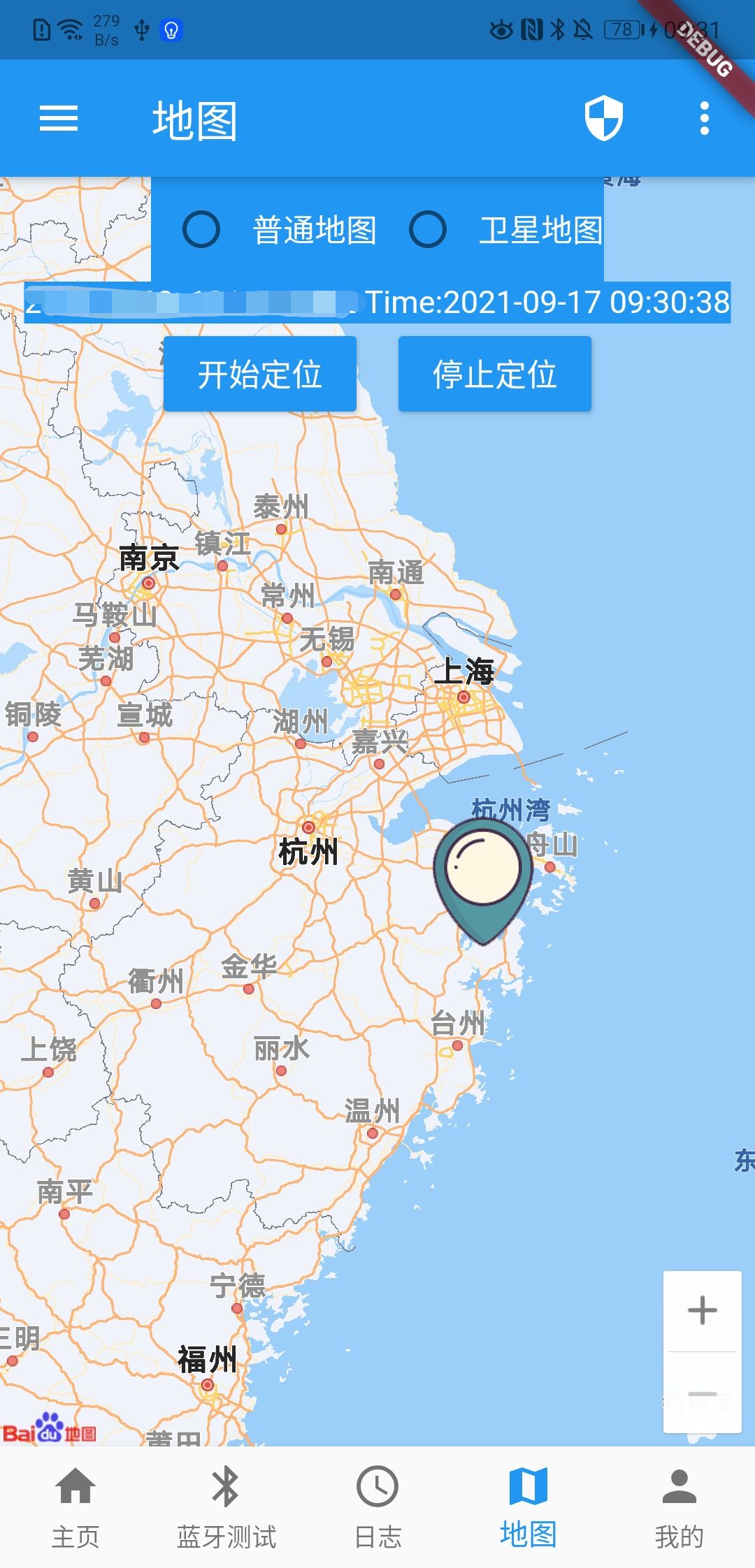Screen dimensions: 755x1568
Task: Select the 卫星地图 radio option
Action: click(428, 229)
